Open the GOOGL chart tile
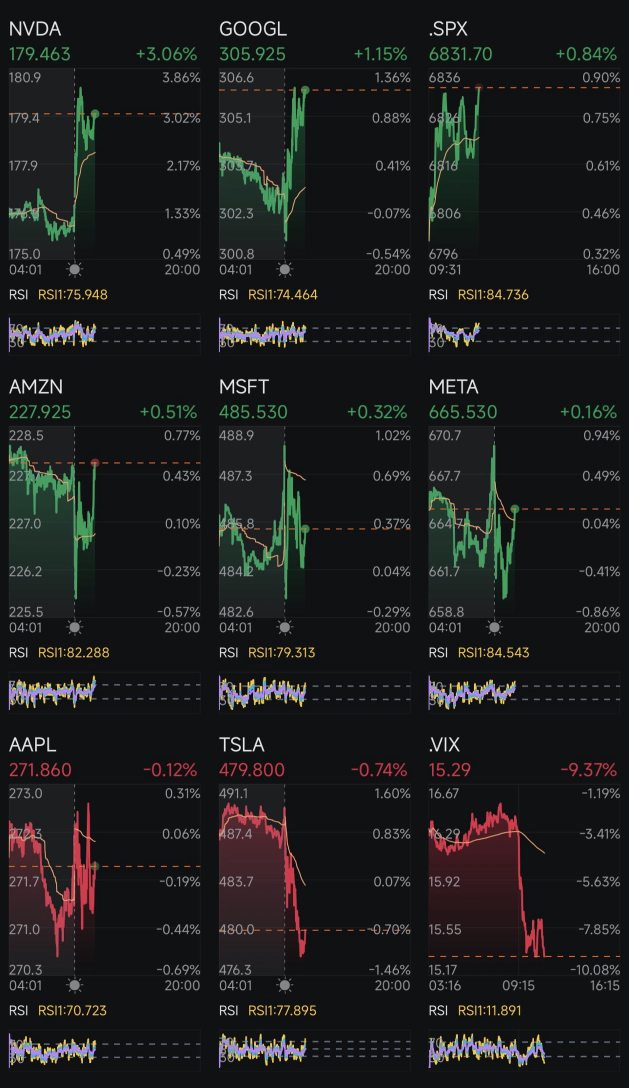Viewport: 629px width, 1088px height. pos(314,187)
